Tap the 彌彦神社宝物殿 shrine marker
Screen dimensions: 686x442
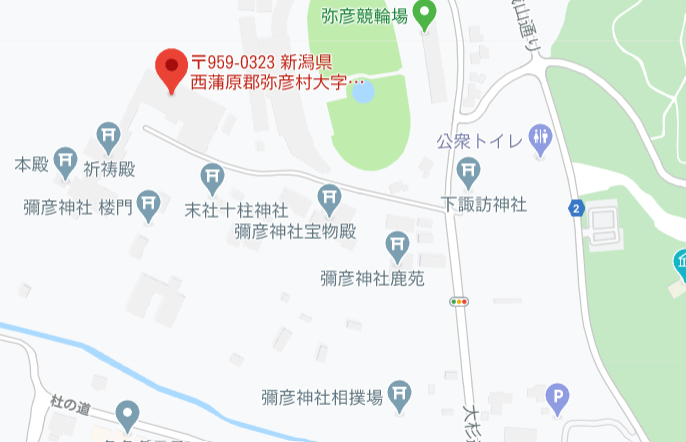pos(330,198)
